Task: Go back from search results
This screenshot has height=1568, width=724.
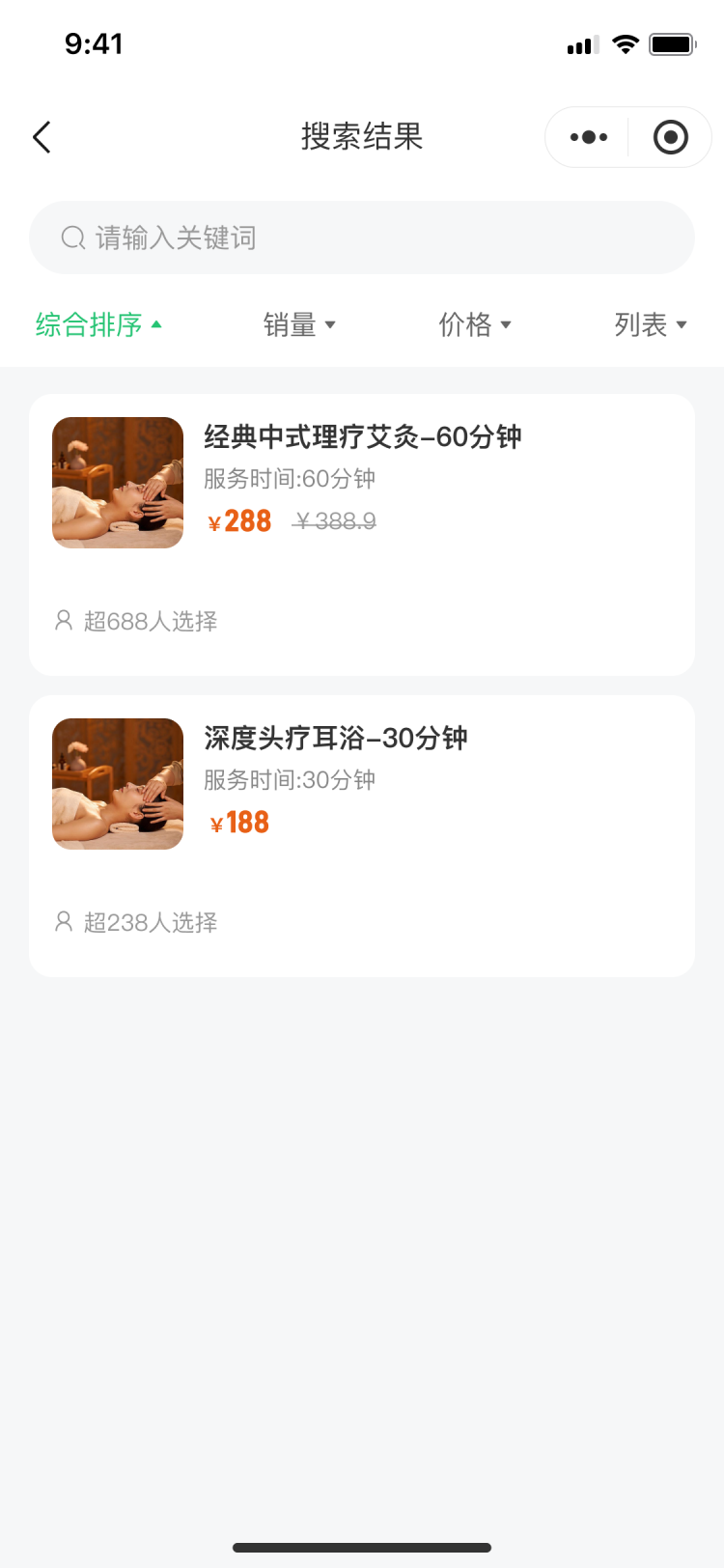Action: click(x=42, y=137)
